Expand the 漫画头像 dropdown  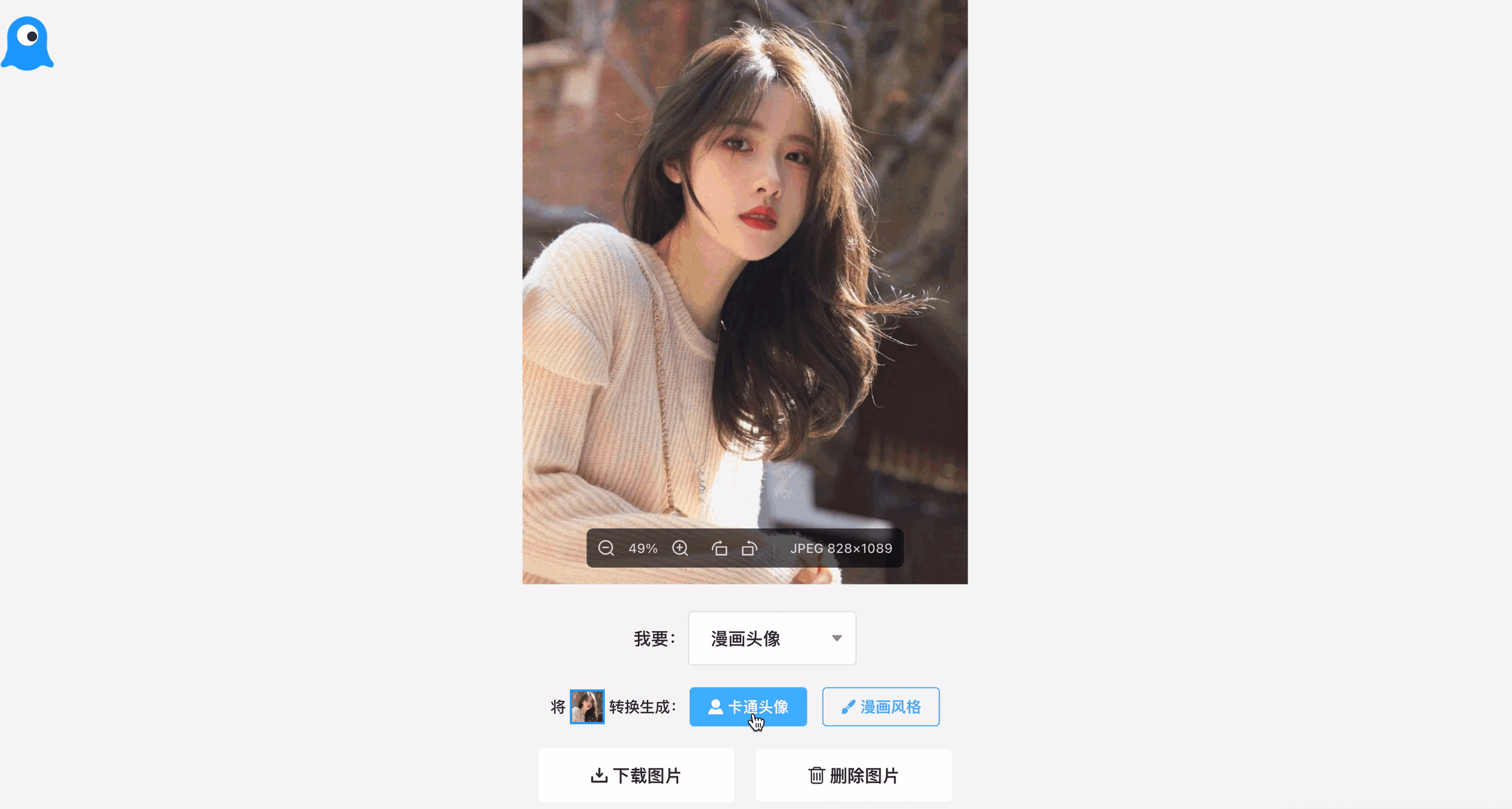pos(772,638)
